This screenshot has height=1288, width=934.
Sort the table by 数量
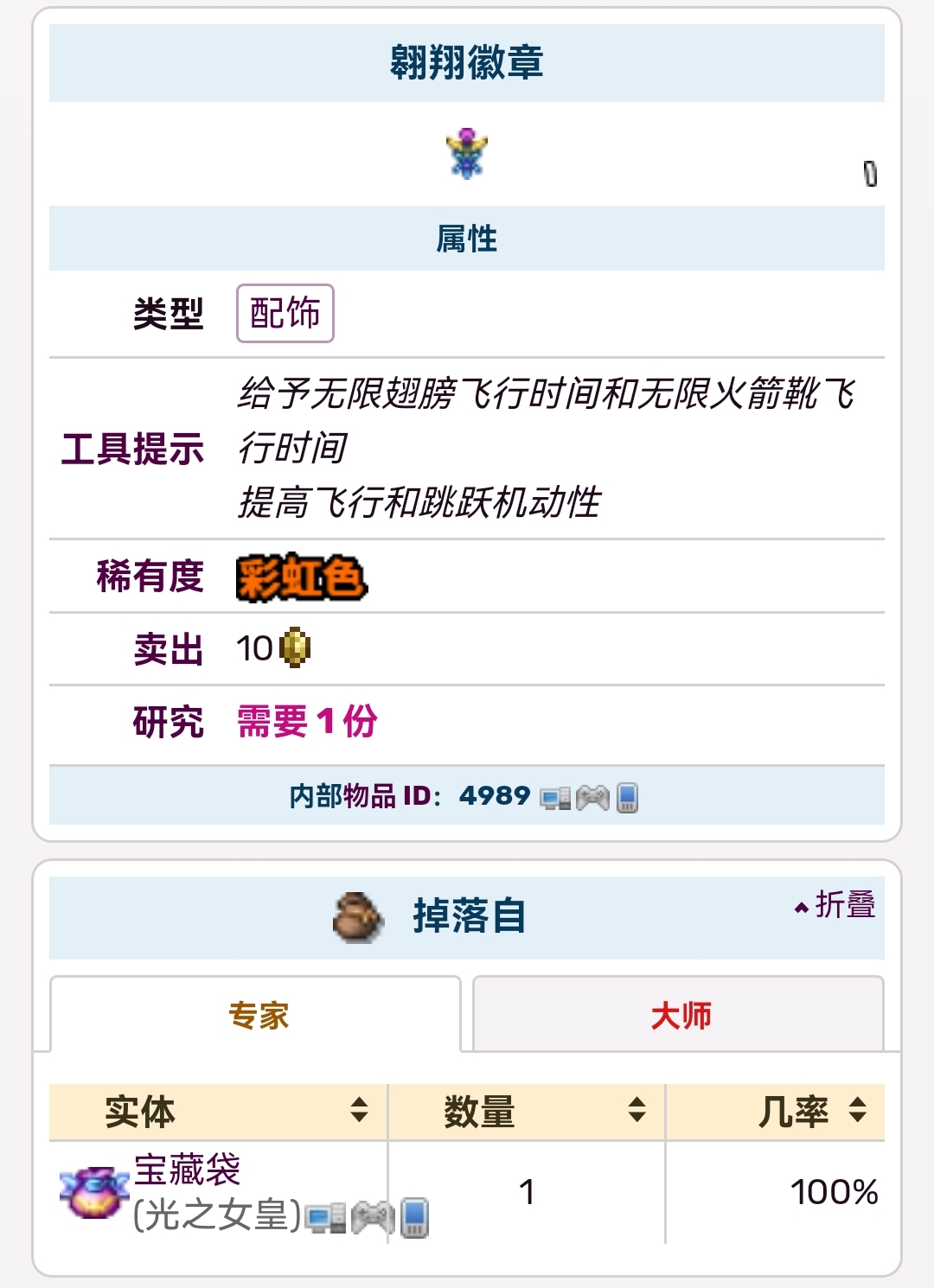pos(637,1110)
